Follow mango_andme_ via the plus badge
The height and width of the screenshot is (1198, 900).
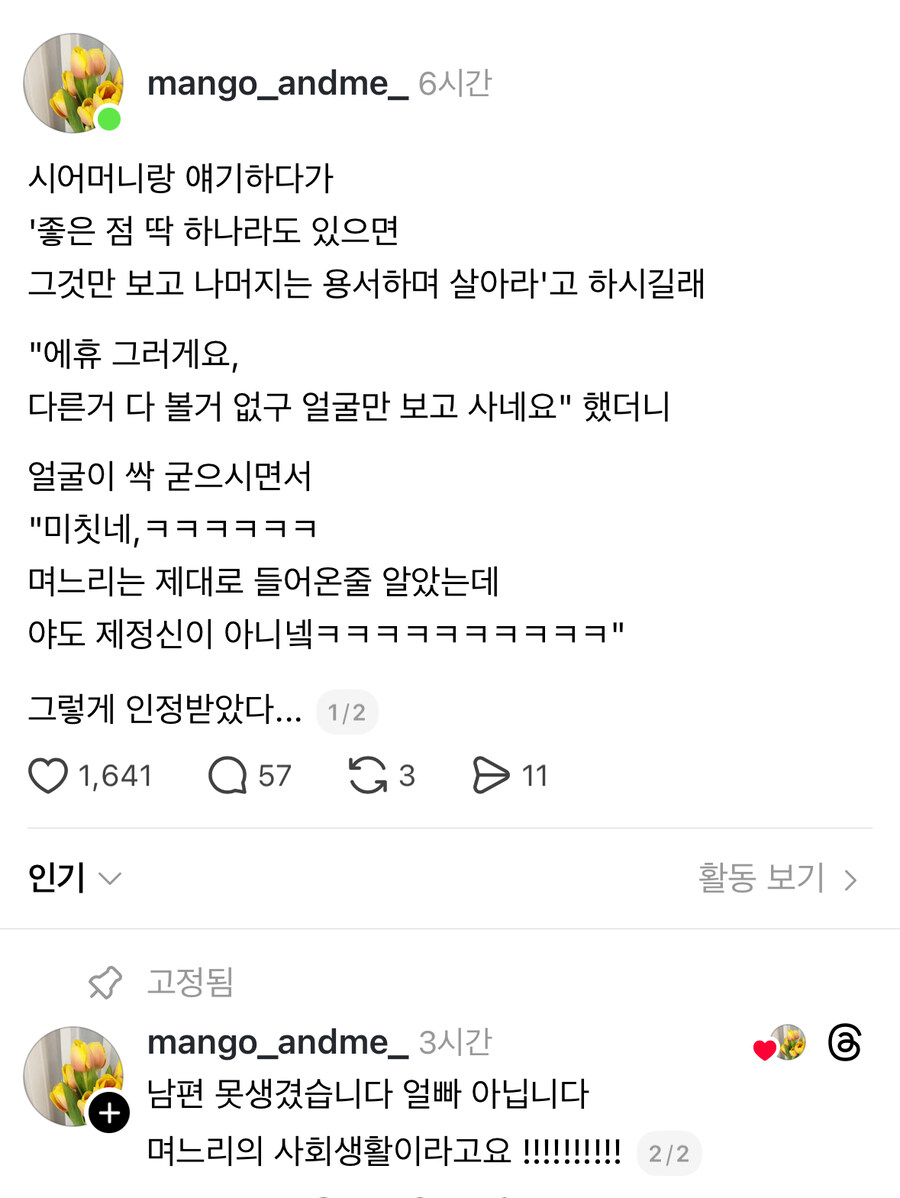[108, 1112]
